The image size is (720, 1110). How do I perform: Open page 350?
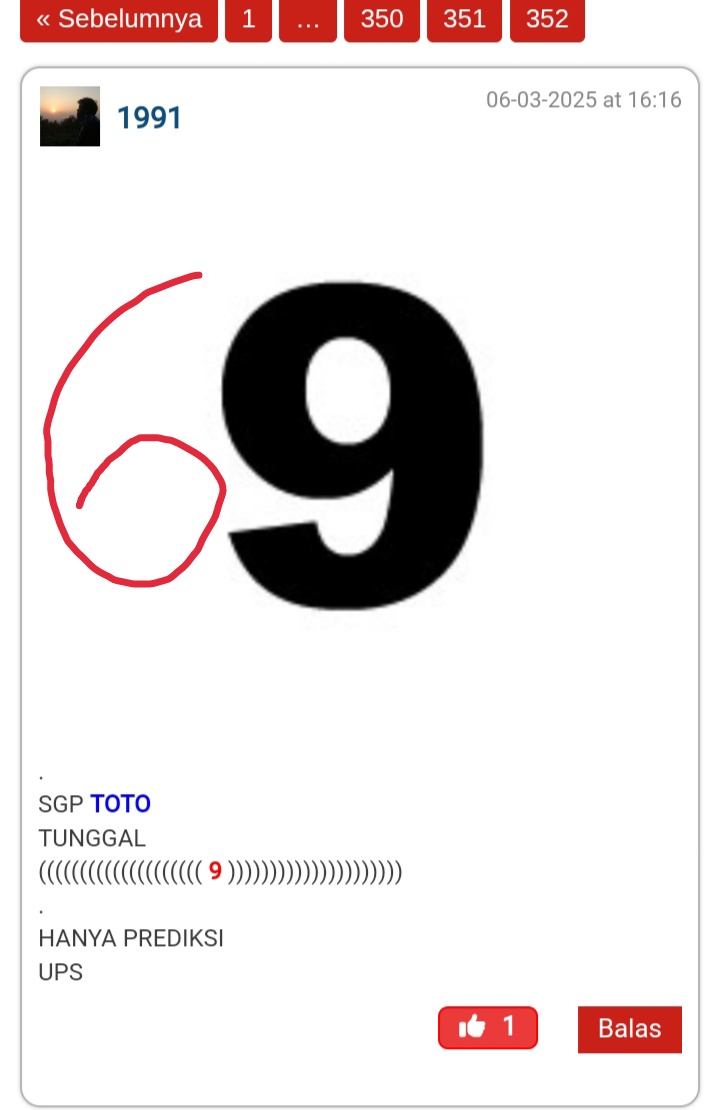(x=382, y=19)
